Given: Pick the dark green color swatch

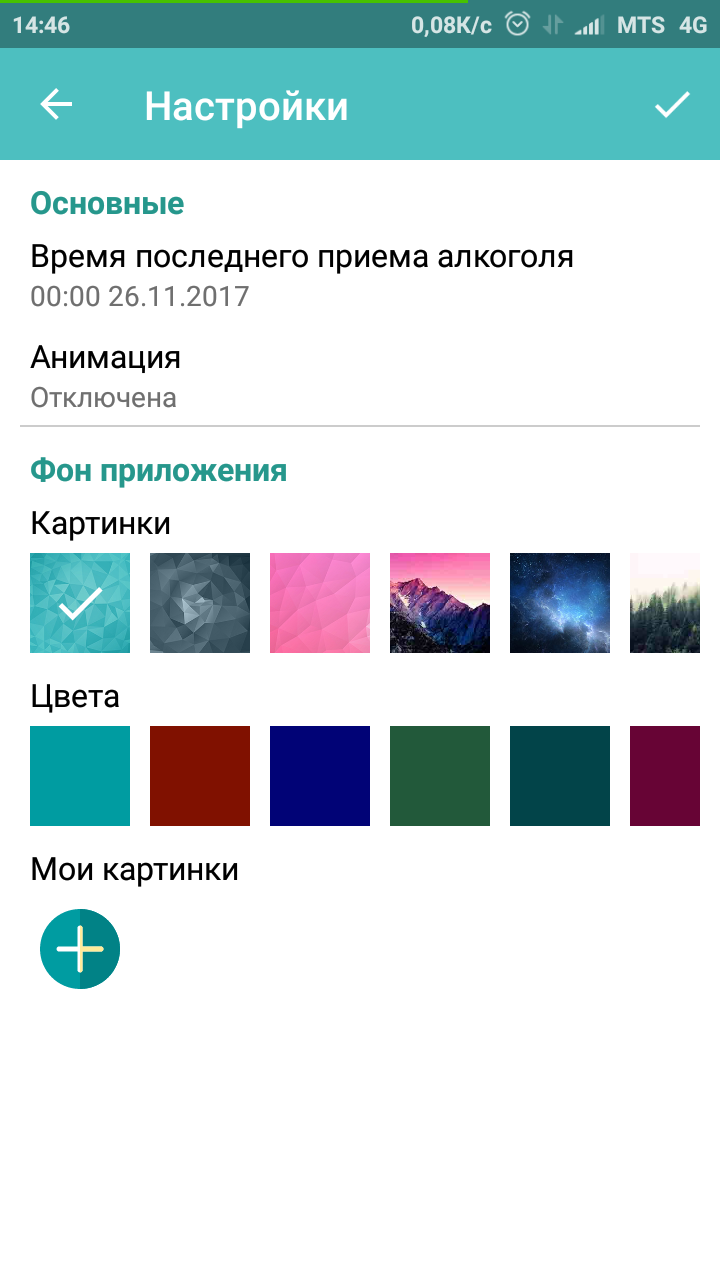Looking at the screenshot, I should [x=440, y=776].
